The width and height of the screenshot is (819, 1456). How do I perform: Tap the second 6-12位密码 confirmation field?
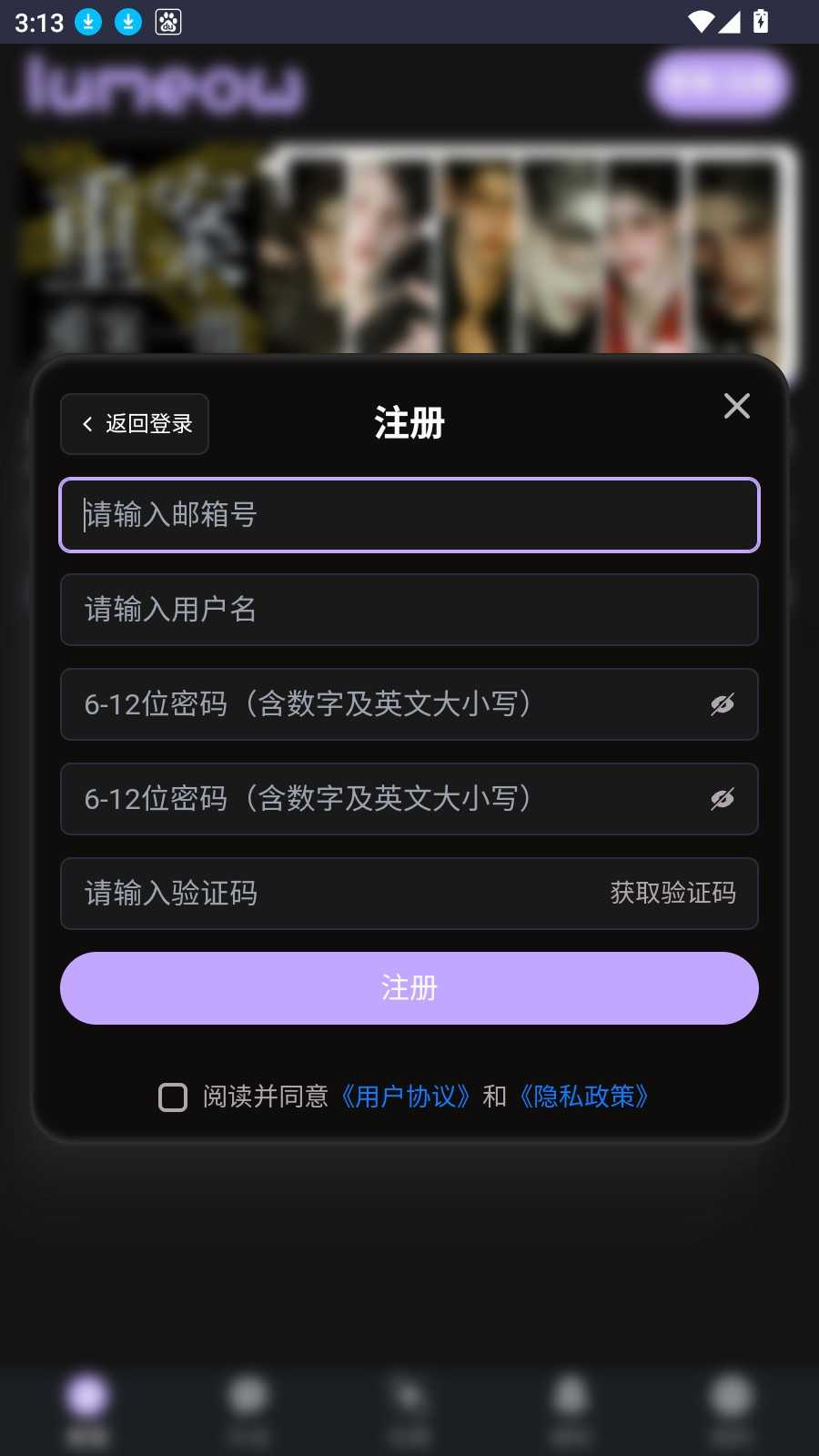(x=382, y=799)
